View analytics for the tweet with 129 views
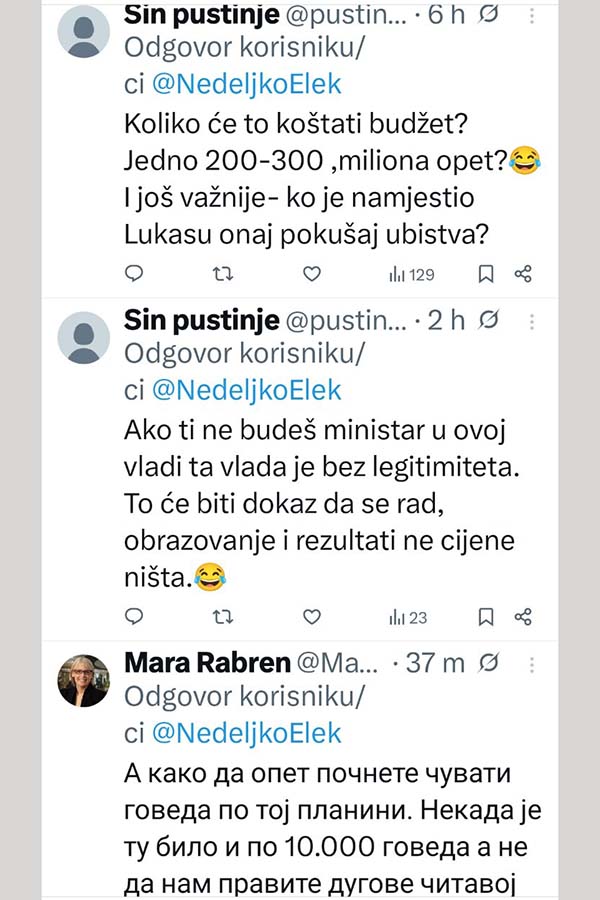This screenshot has height=900, width=600. tap(411, 274)
